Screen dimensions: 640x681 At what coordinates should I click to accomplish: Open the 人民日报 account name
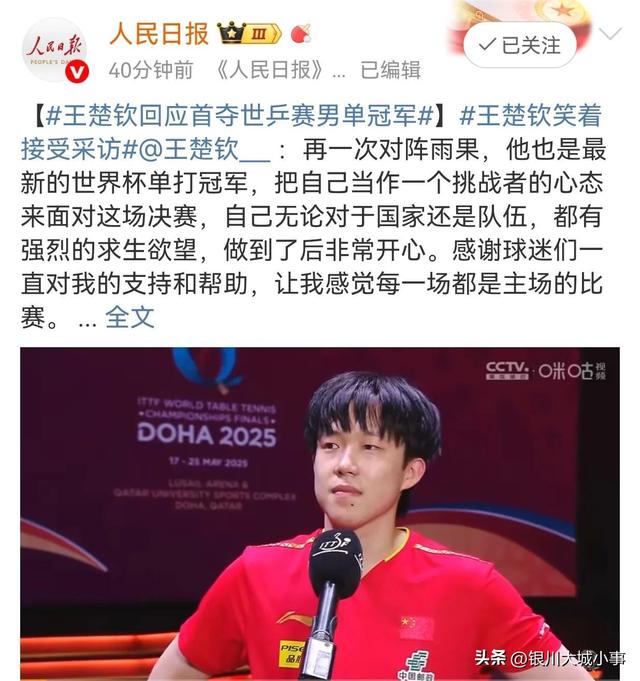158,33
